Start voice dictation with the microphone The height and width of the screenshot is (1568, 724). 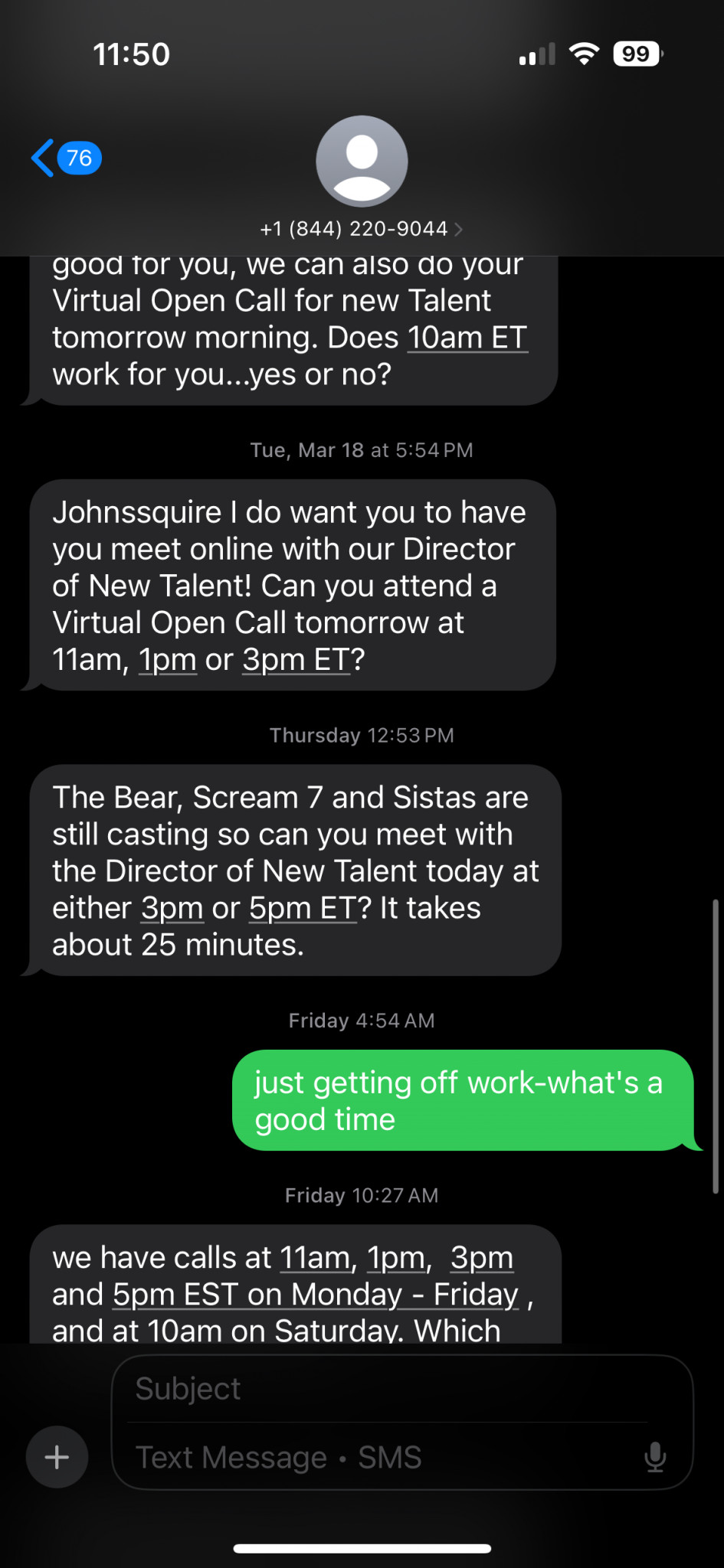coord(655,1457)
